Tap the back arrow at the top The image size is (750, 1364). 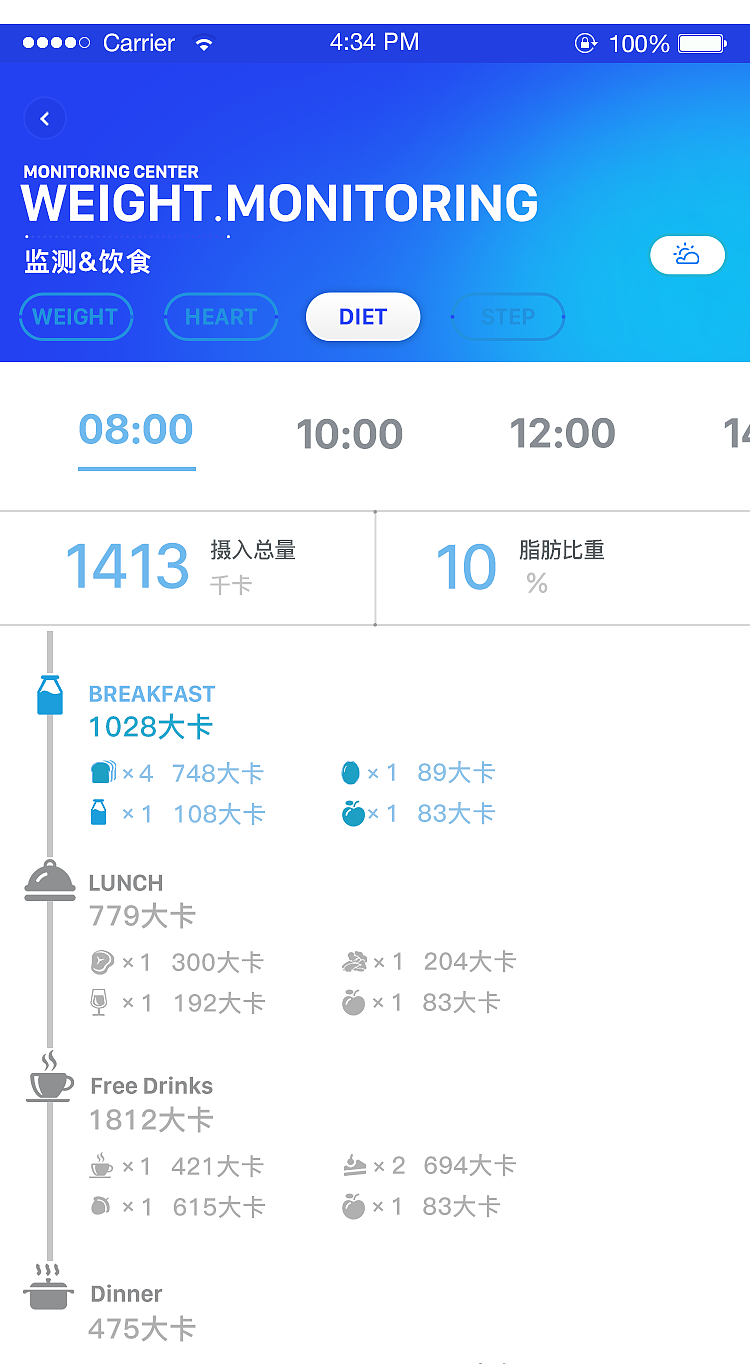click(45, 118)
